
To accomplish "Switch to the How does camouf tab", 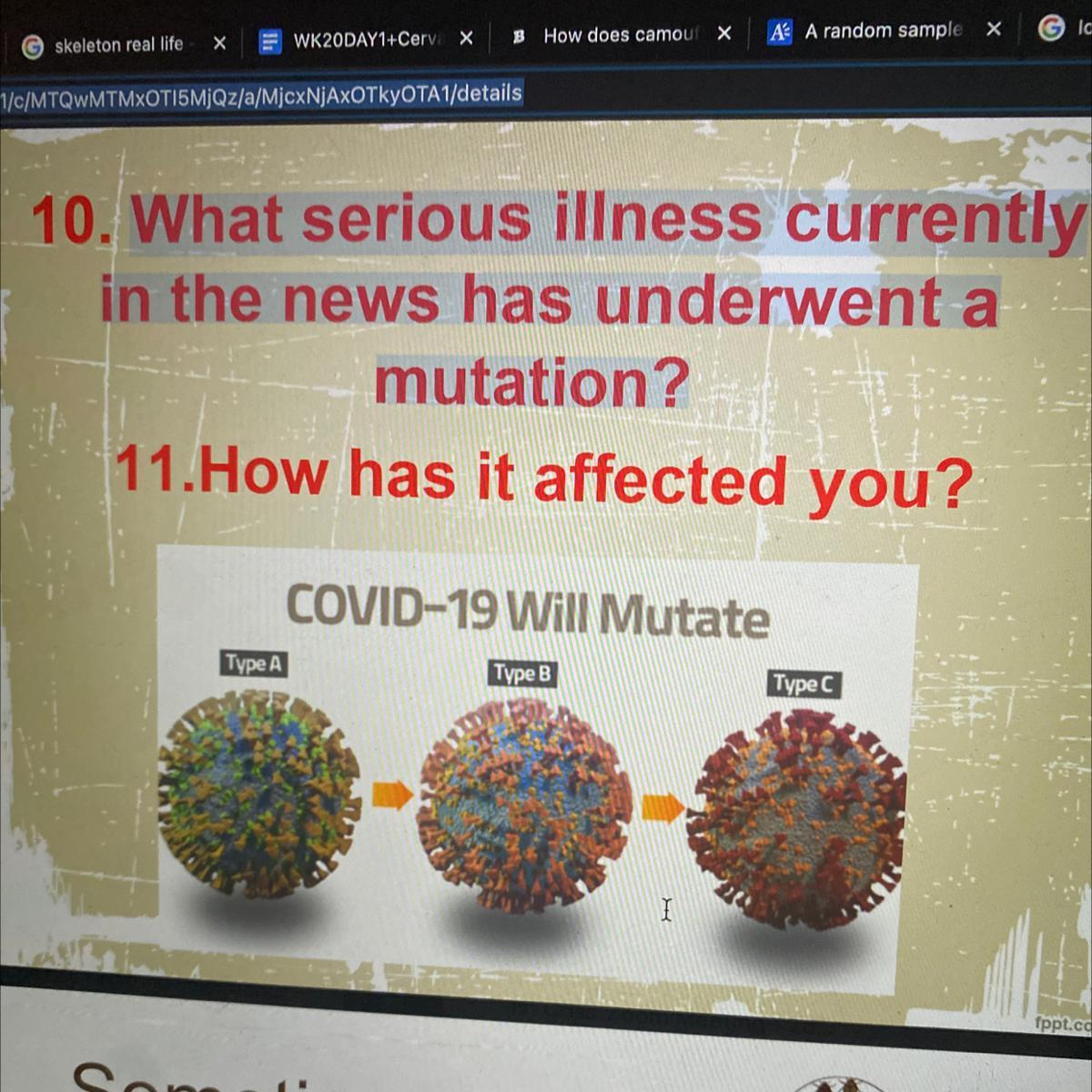I will coord(619,35).
